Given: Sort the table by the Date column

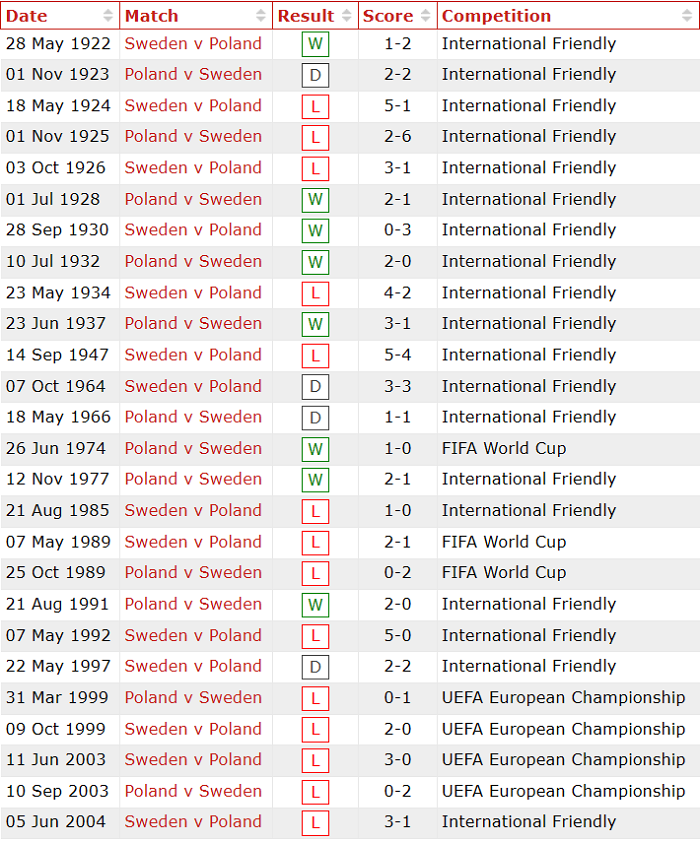Looking at the screenshot, I should 59,15.
